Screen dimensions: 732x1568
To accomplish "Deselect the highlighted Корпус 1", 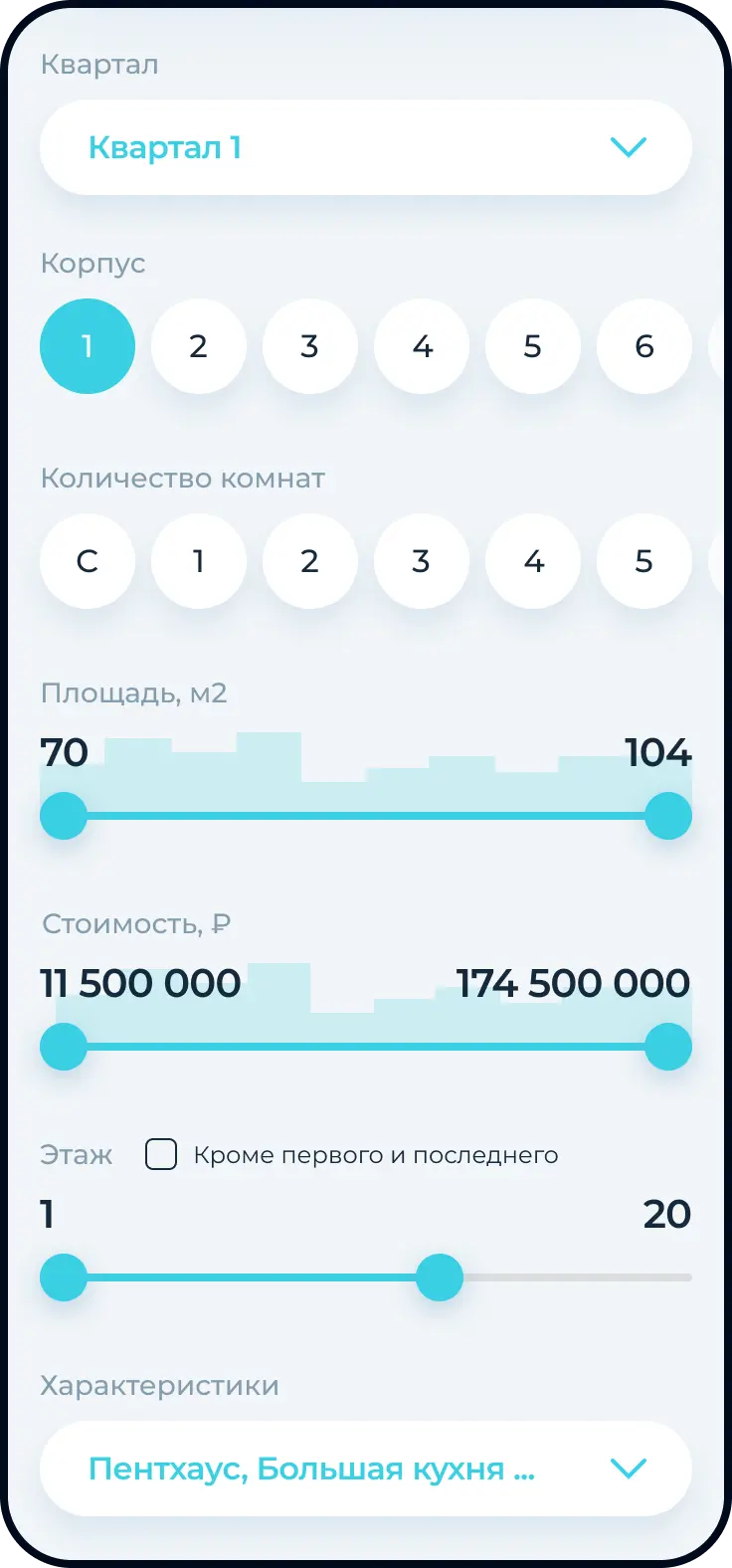I will tap(88, 346).
